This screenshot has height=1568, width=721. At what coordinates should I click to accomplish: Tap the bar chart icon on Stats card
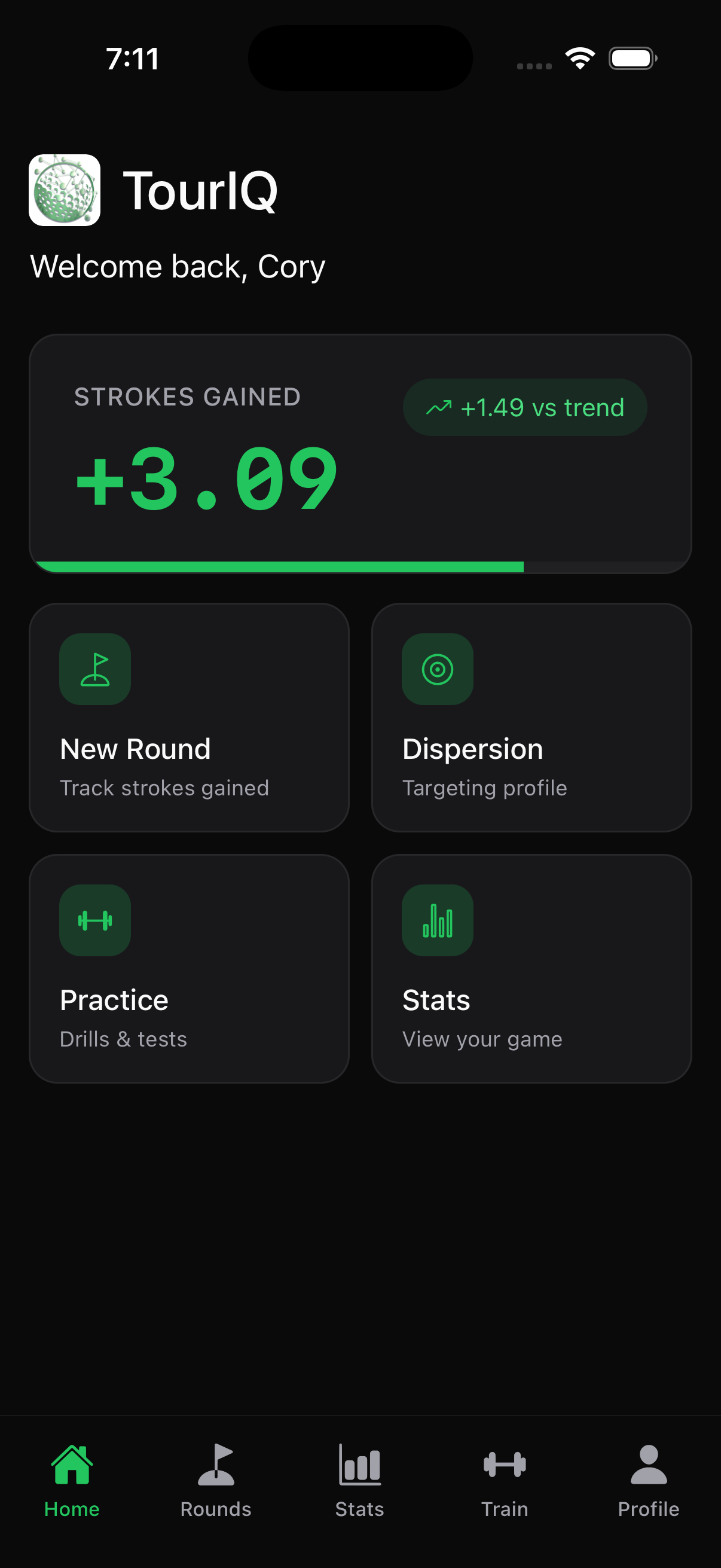click(438, 920)
